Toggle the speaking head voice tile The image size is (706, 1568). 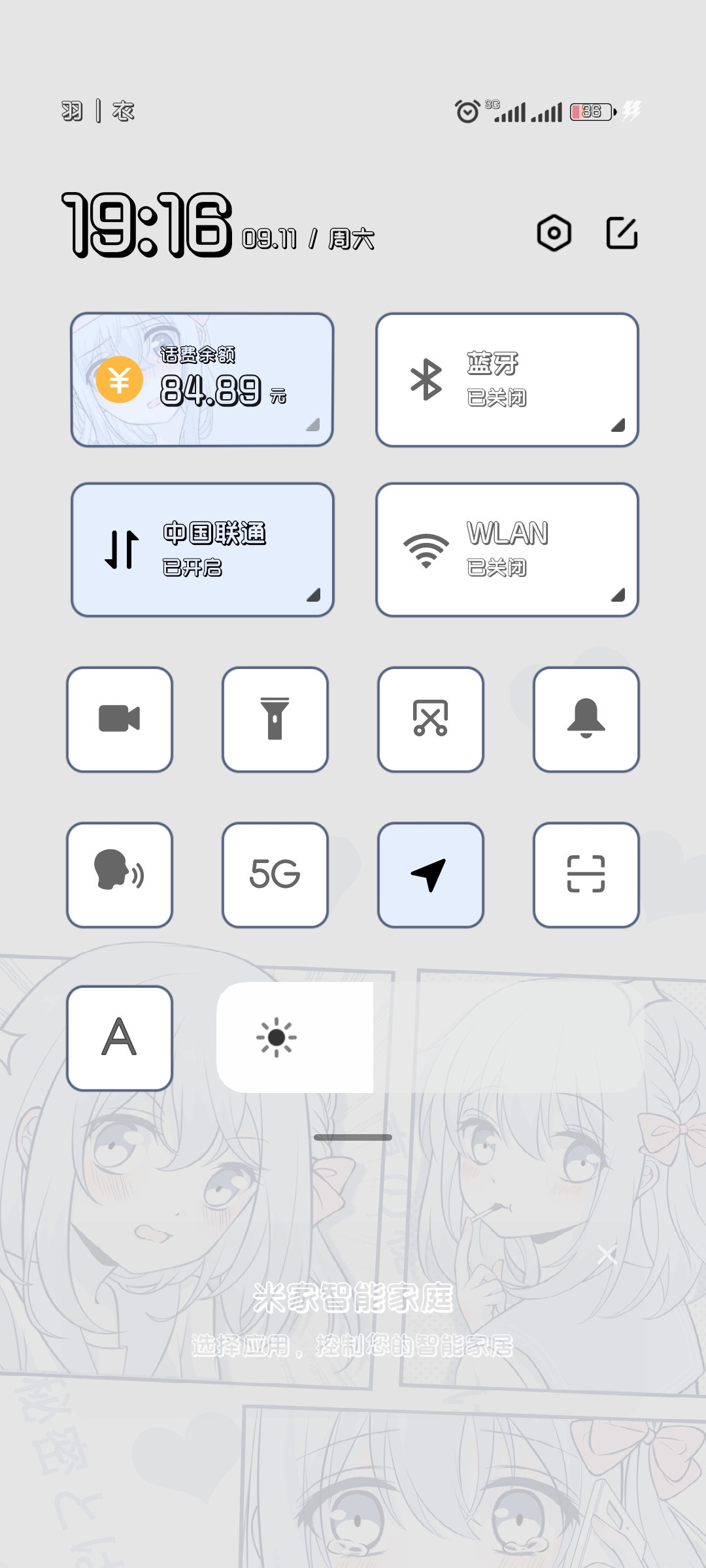point(120,875)
